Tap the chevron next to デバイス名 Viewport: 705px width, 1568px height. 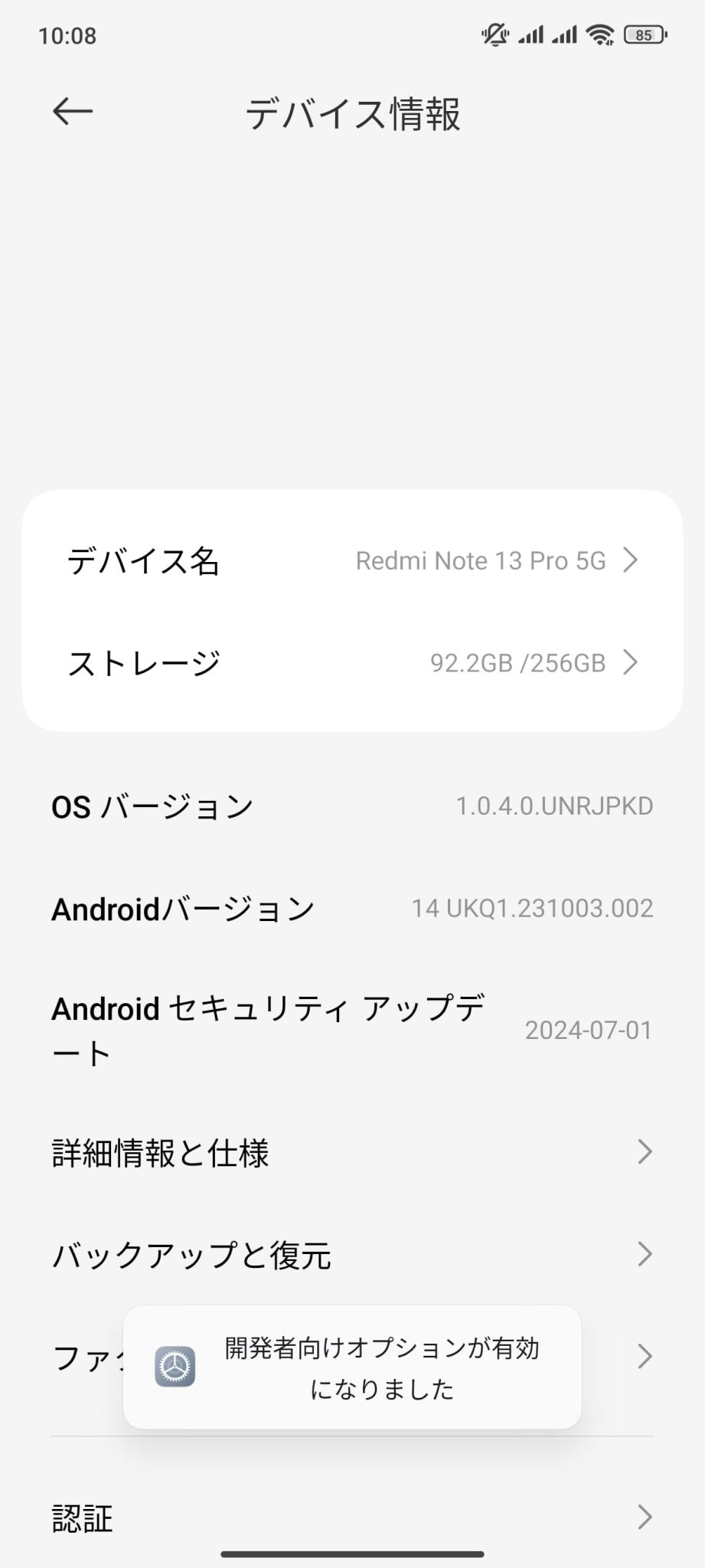(632, 560)
